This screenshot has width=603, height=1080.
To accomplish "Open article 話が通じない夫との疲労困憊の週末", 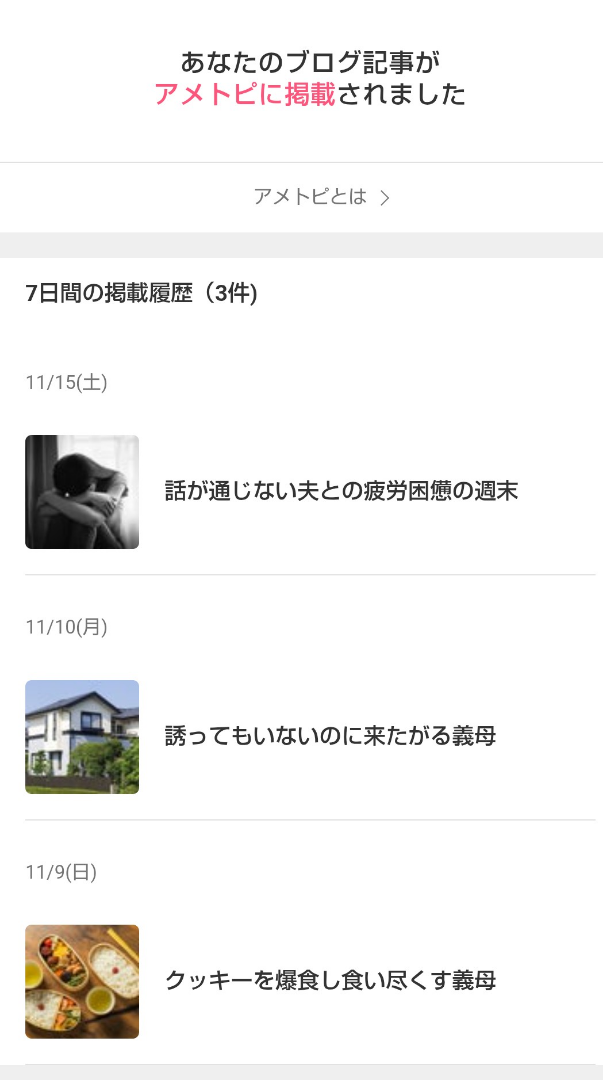I will click(x=341, y=491).
